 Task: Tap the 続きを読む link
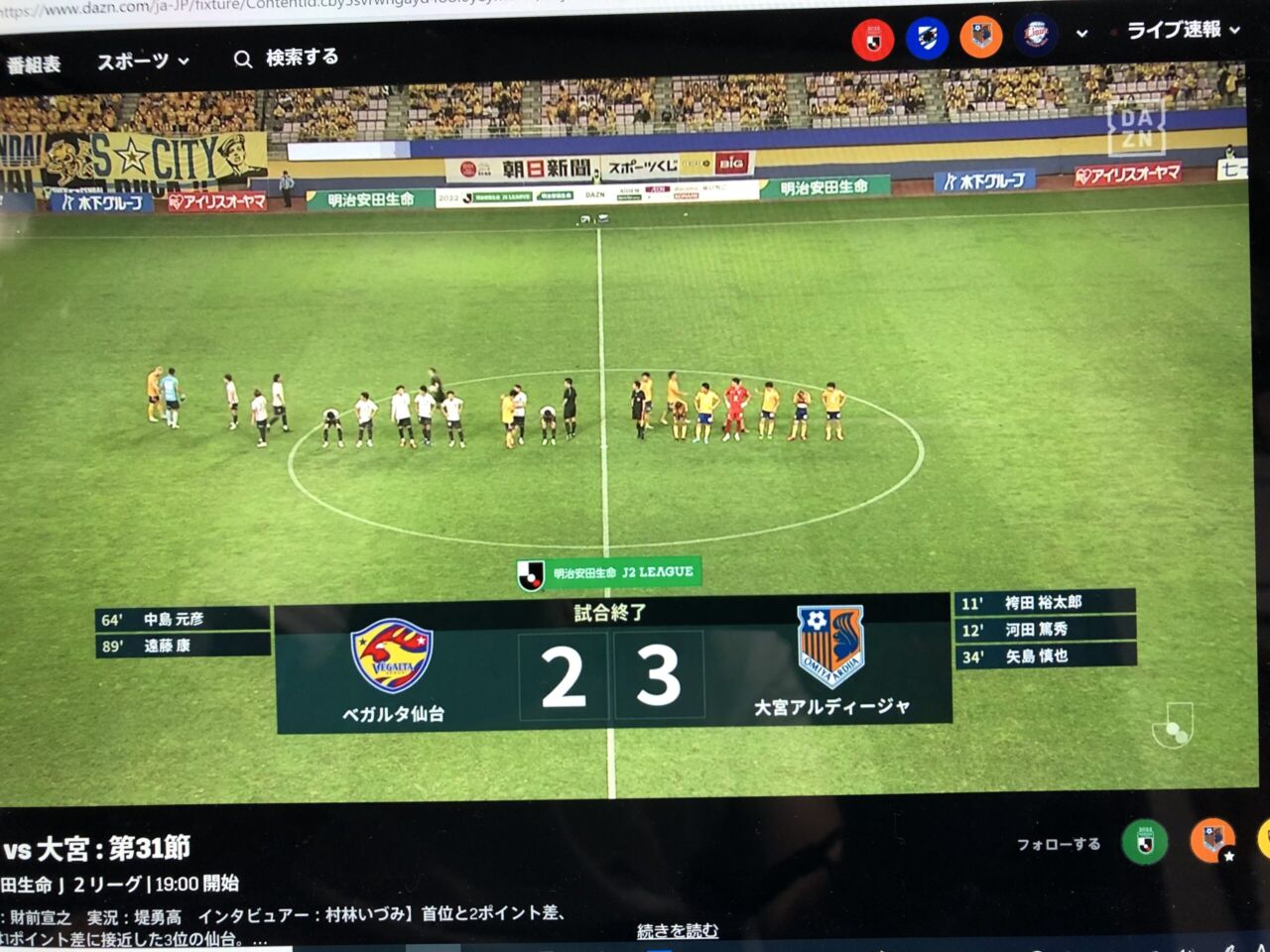point(678,930)
